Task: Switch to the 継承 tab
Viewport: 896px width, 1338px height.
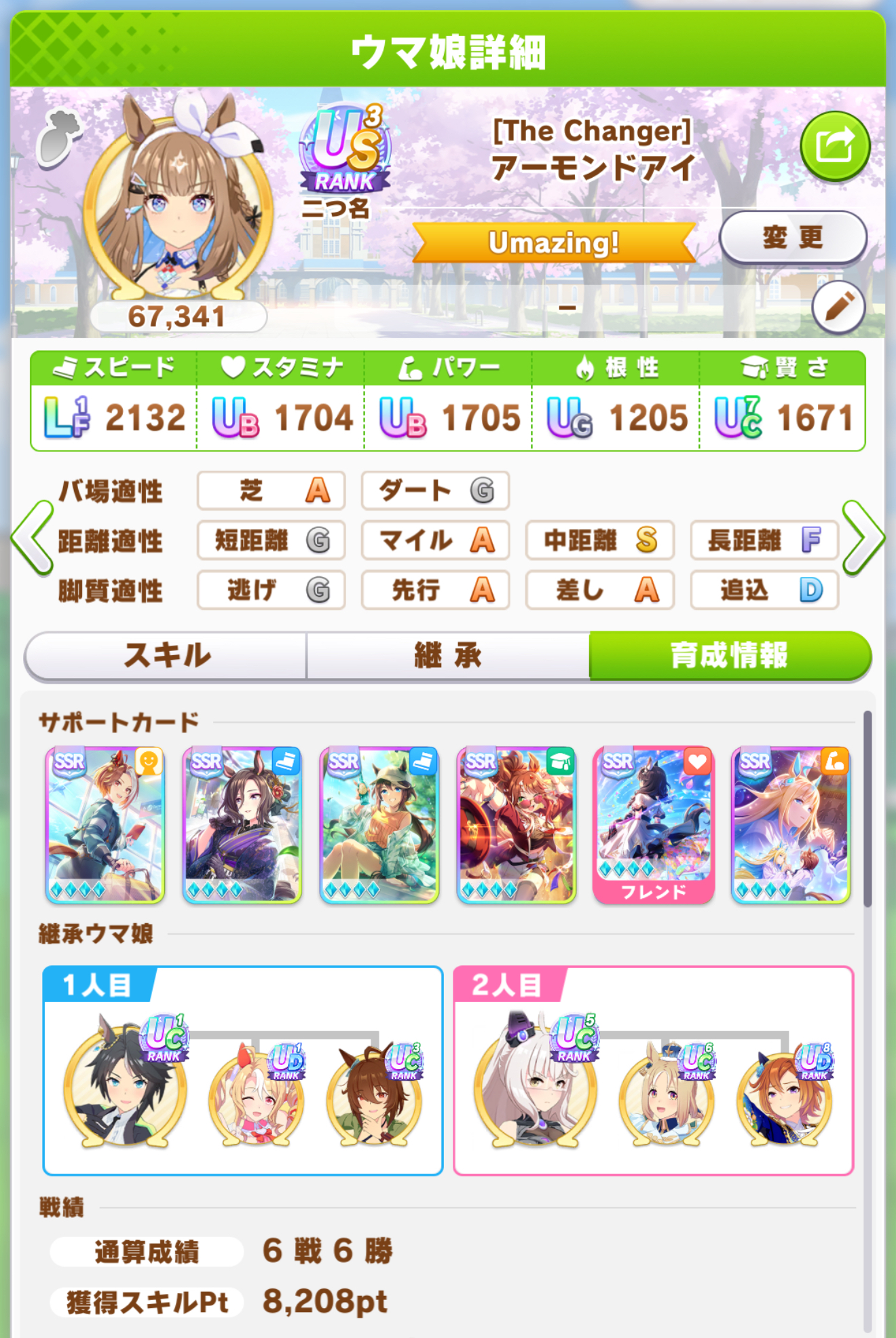Action: pyautogui.click(x=448, y=656)
